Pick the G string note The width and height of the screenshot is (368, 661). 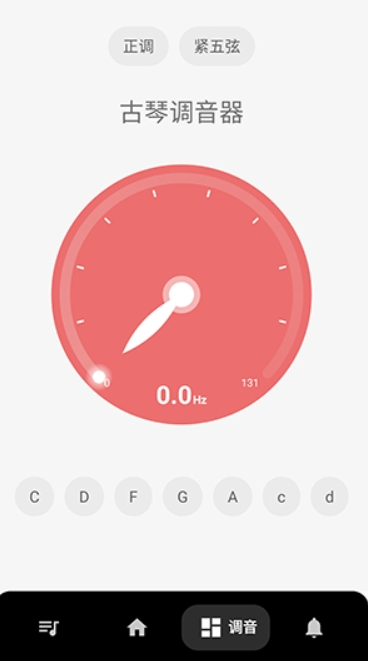pyautogui.click(x=183, y=497)
